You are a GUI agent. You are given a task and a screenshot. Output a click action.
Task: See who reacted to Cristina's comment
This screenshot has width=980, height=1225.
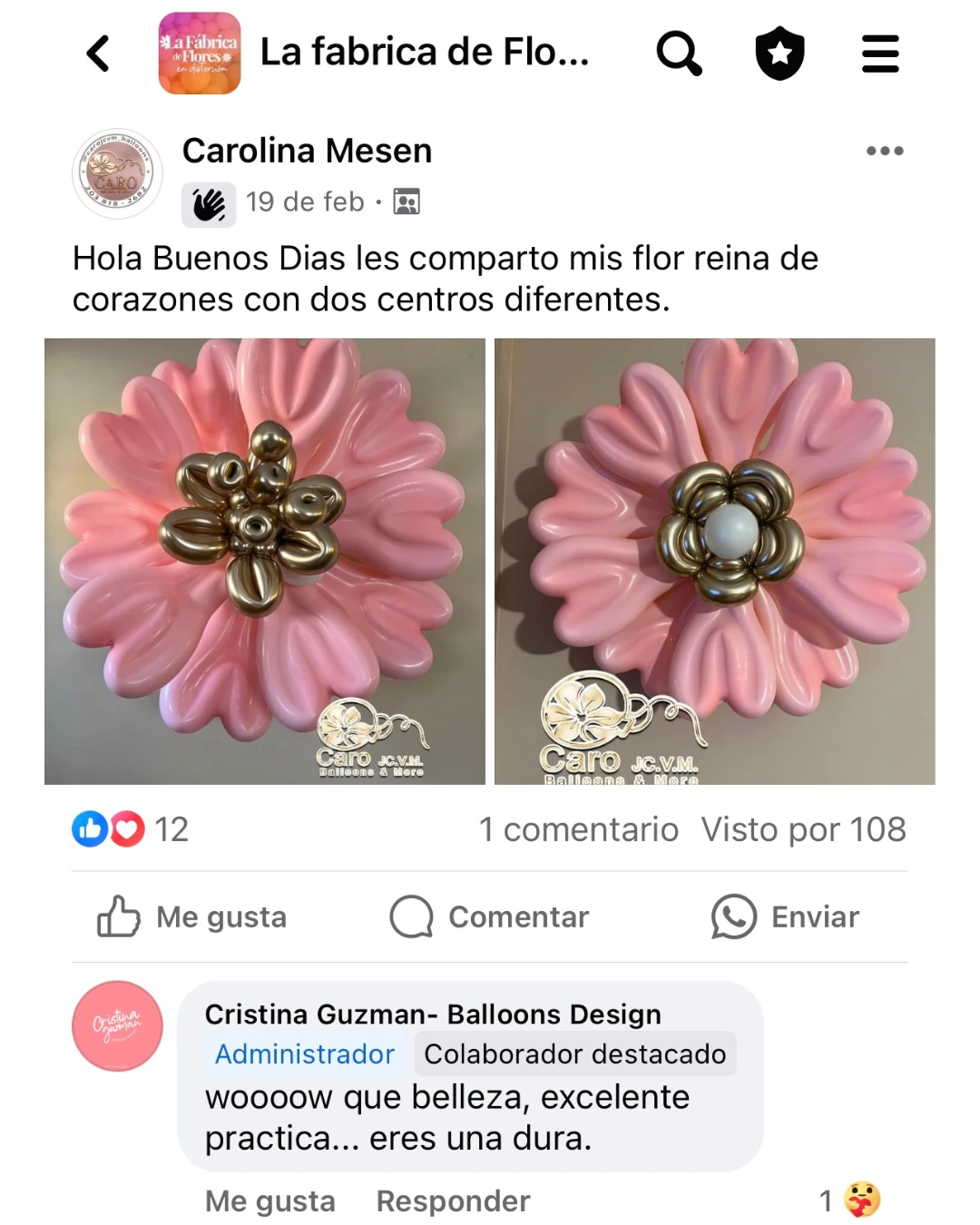point(850,1200)
